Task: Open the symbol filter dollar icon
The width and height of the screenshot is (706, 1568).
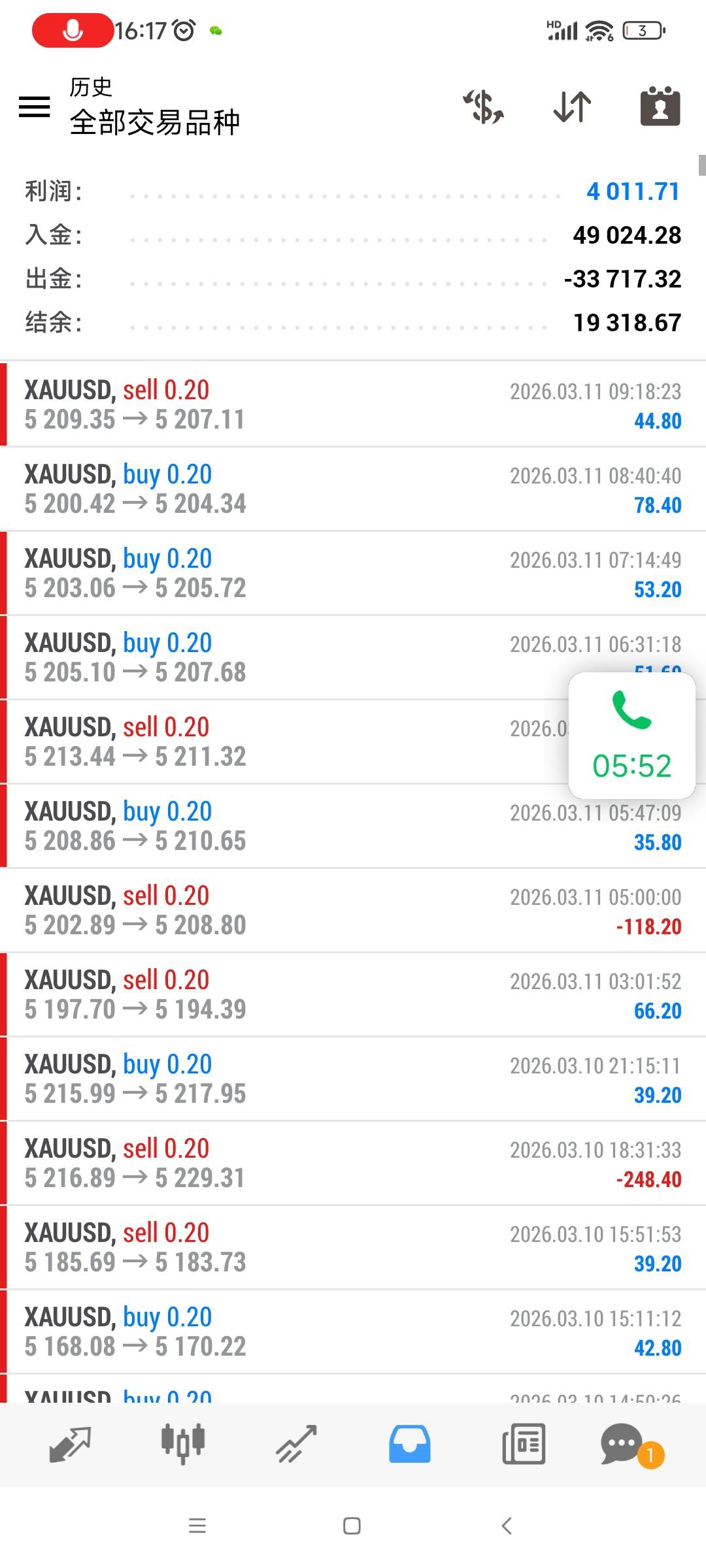Action: tap(484, 106)
